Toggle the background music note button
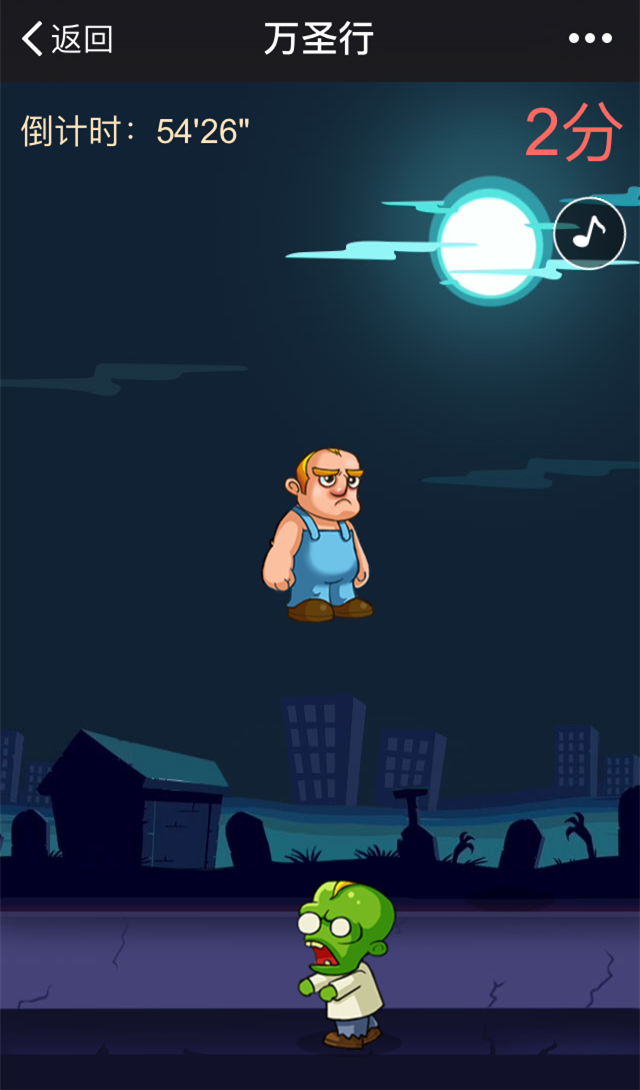640x1090 pixels. pos(590,234)
